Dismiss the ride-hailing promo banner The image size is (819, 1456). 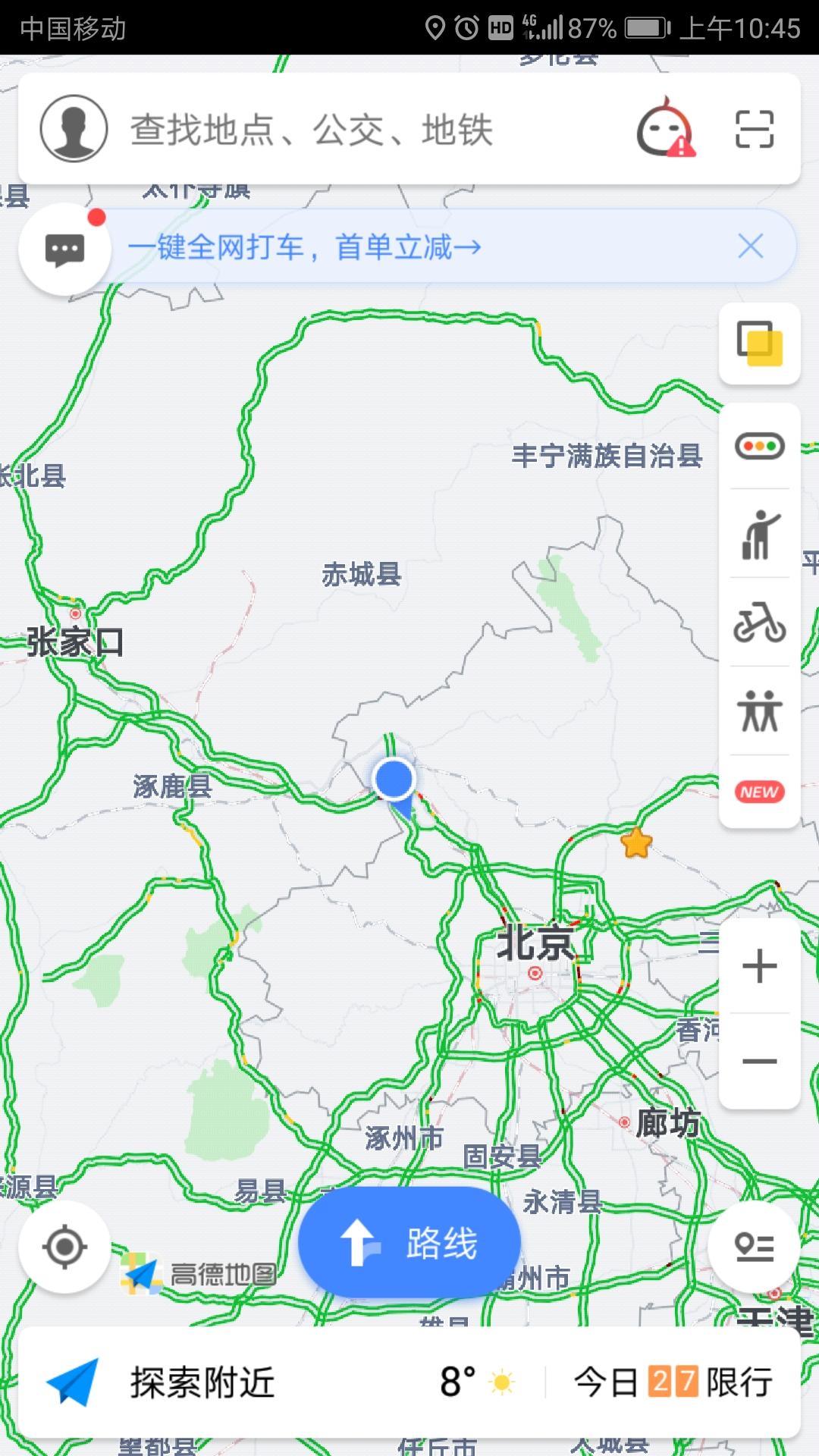(x=750, y=246)
